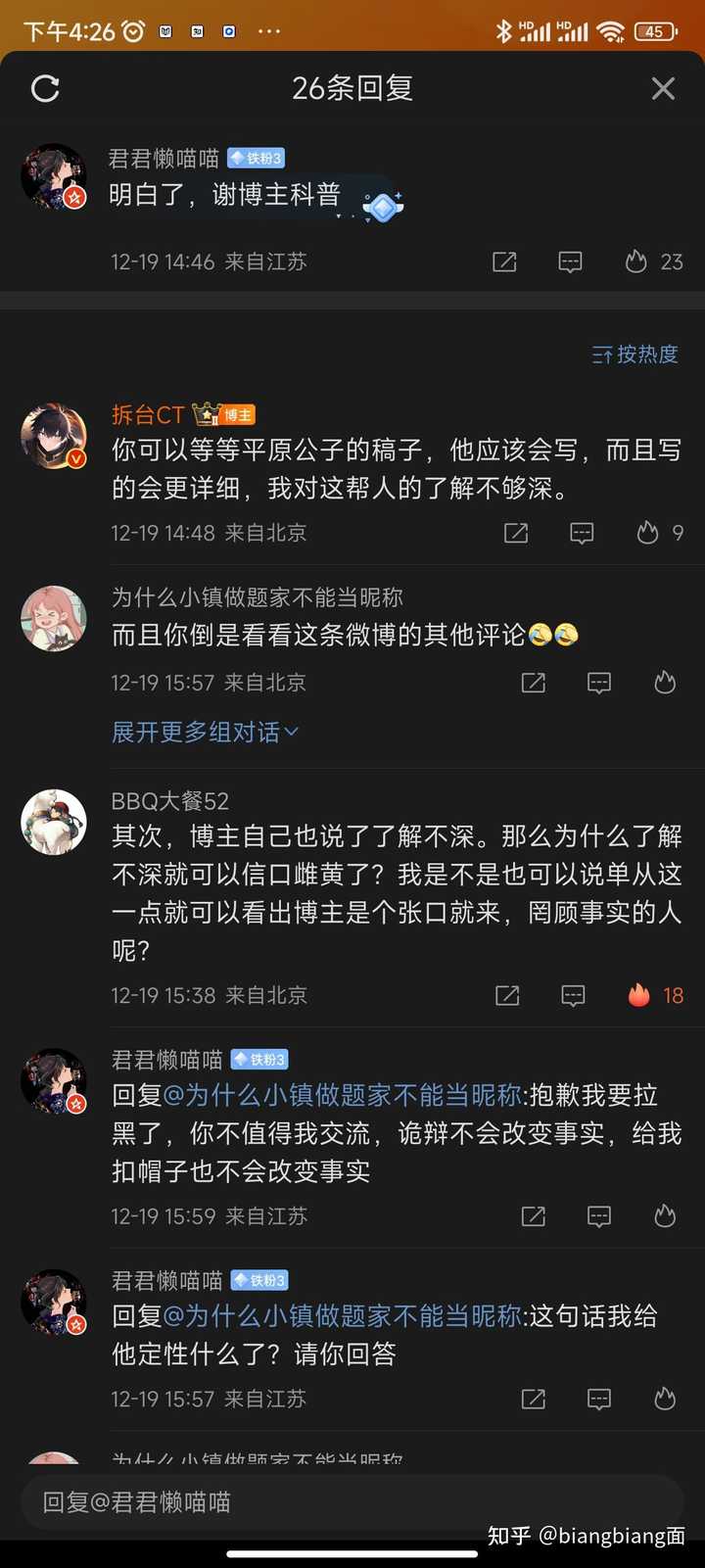
Task: Repost the comment 明白了，谢博主科普
Action: click(504, 261)
